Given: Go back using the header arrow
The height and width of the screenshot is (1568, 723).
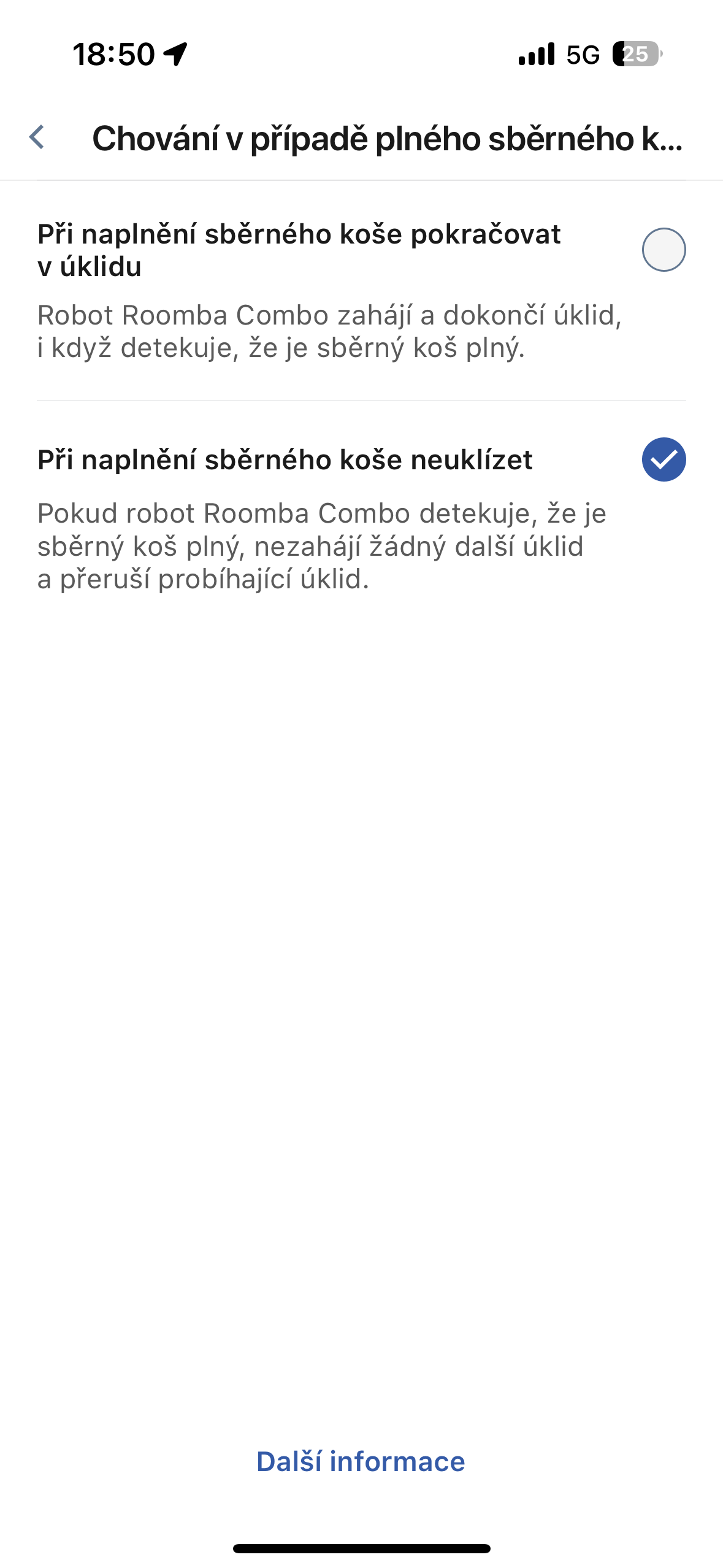Looking at the screenshot, I should [37, 137].
